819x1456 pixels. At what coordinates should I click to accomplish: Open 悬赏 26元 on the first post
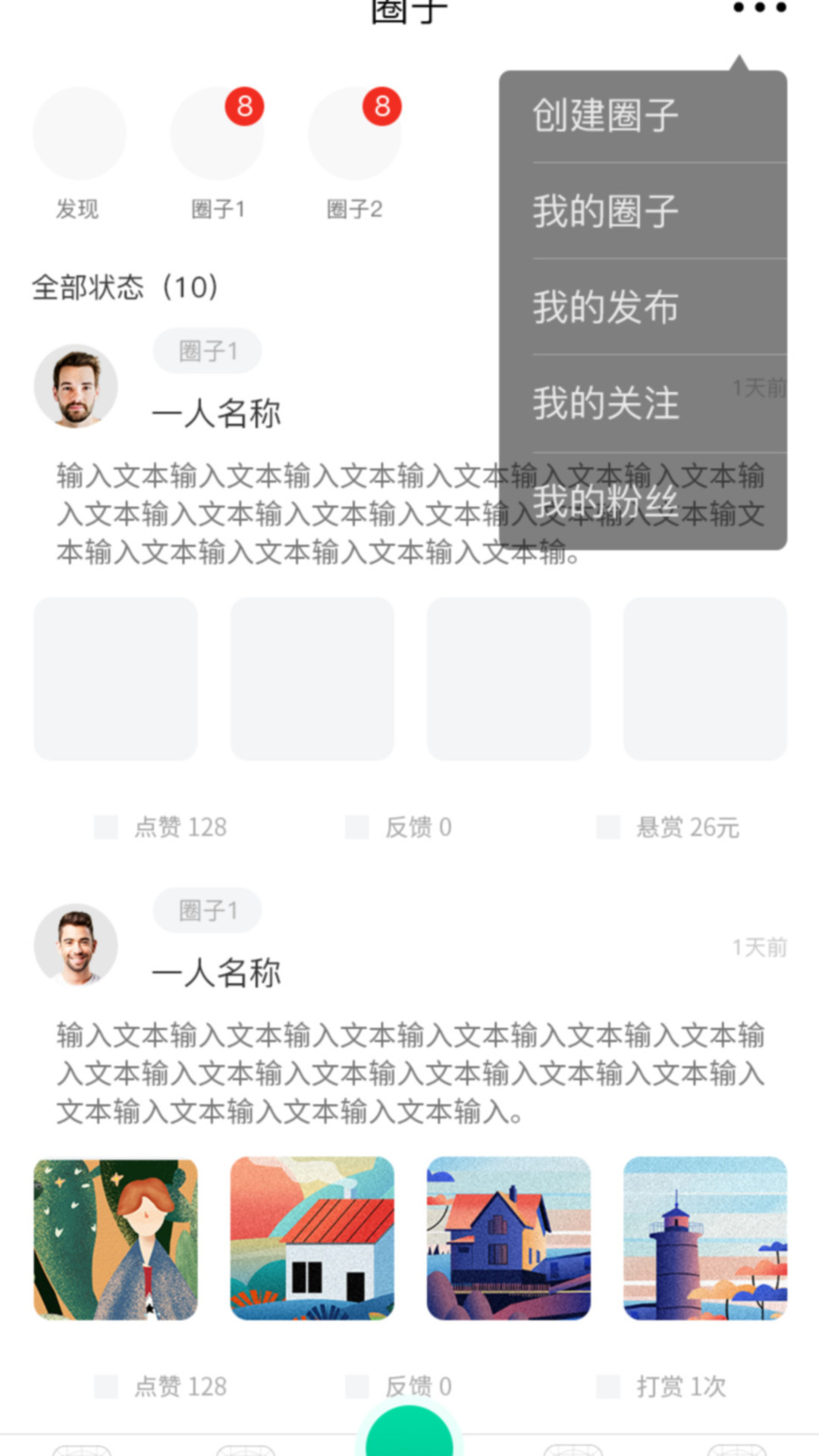667,827
